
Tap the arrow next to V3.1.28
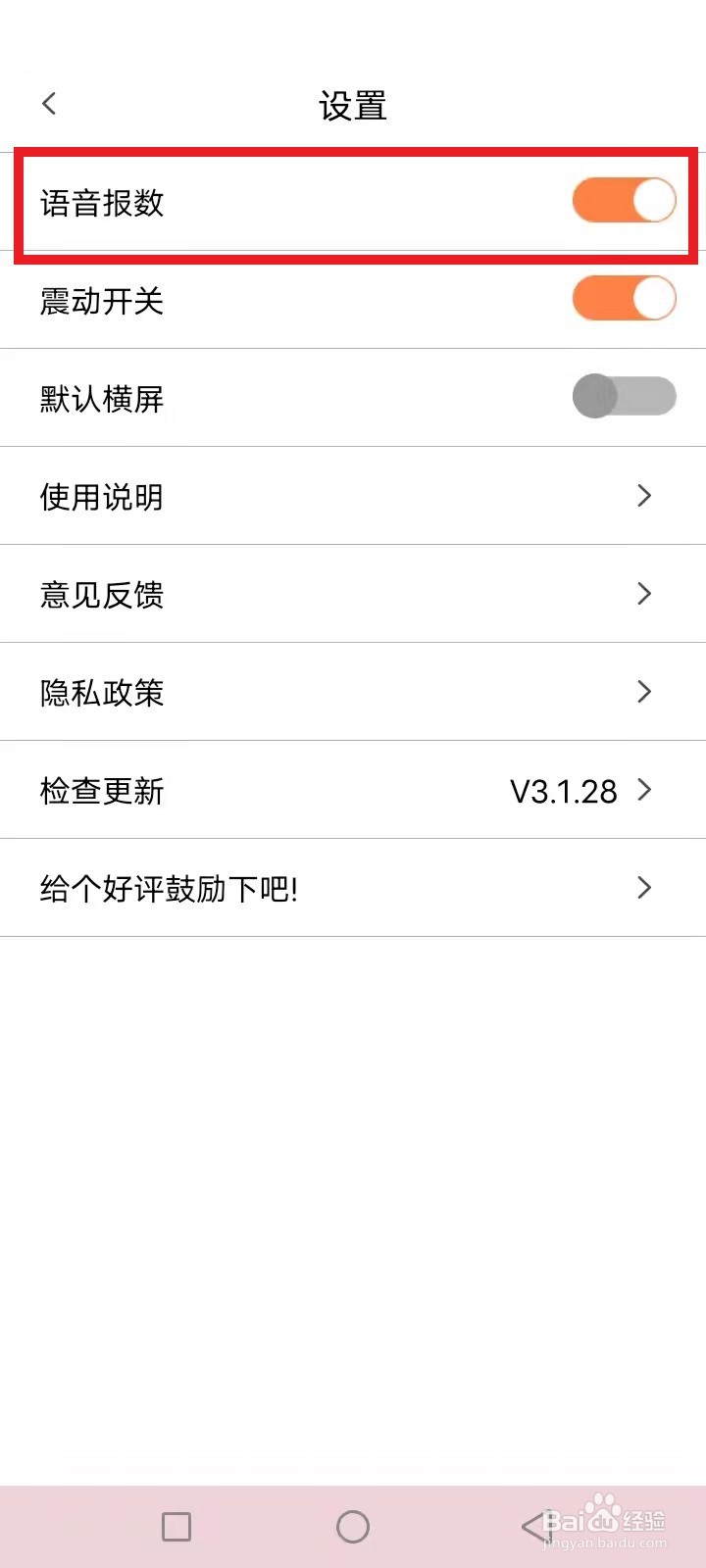(645, 789)
